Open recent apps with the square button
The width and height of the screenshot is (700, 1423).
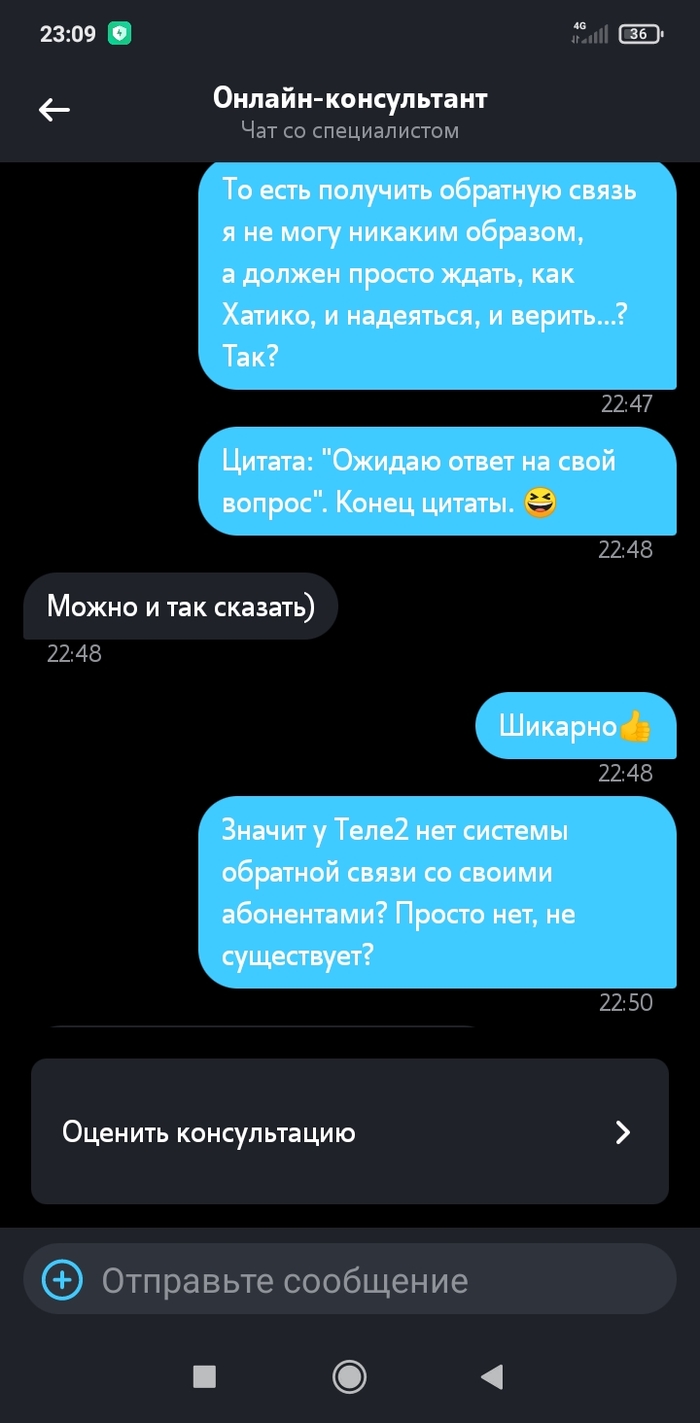point(204,1377)
